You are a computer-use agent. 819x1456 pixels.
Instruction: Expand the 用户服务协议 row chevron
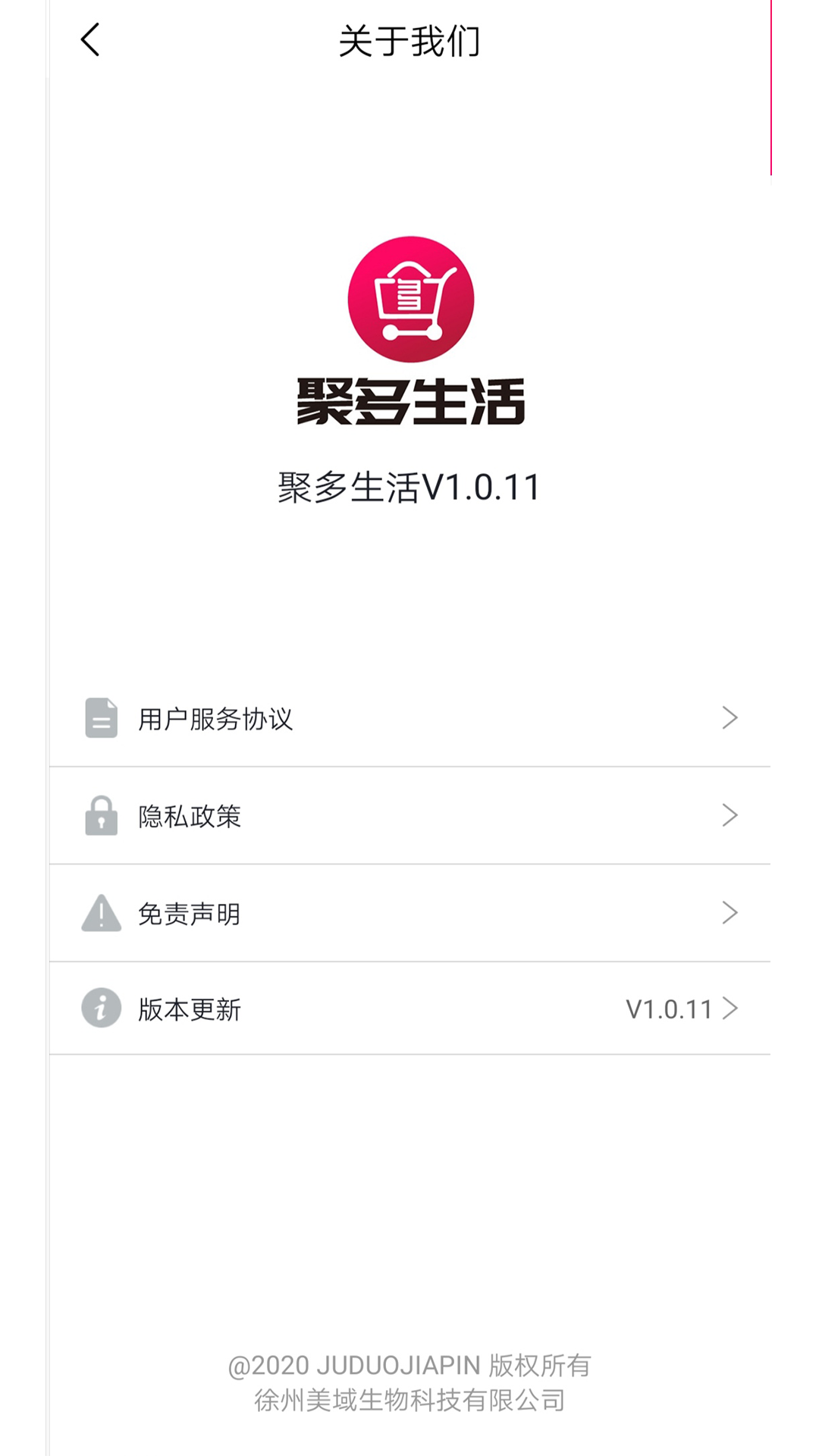pos(730,719)
